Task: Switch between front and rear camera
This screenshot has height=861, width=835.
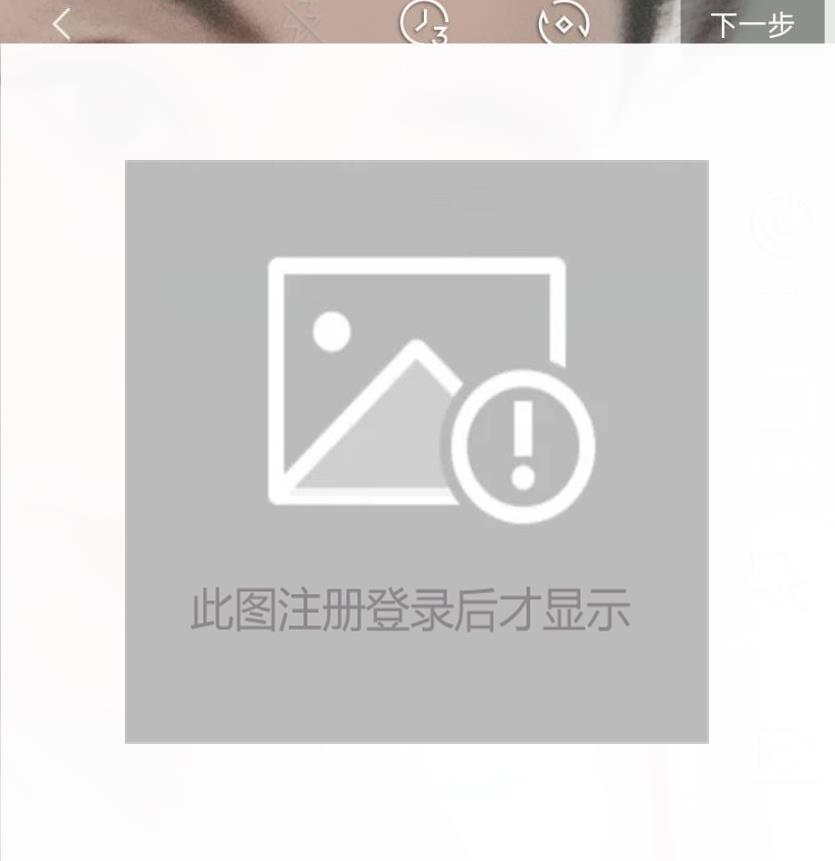Action: pos(563,22)
